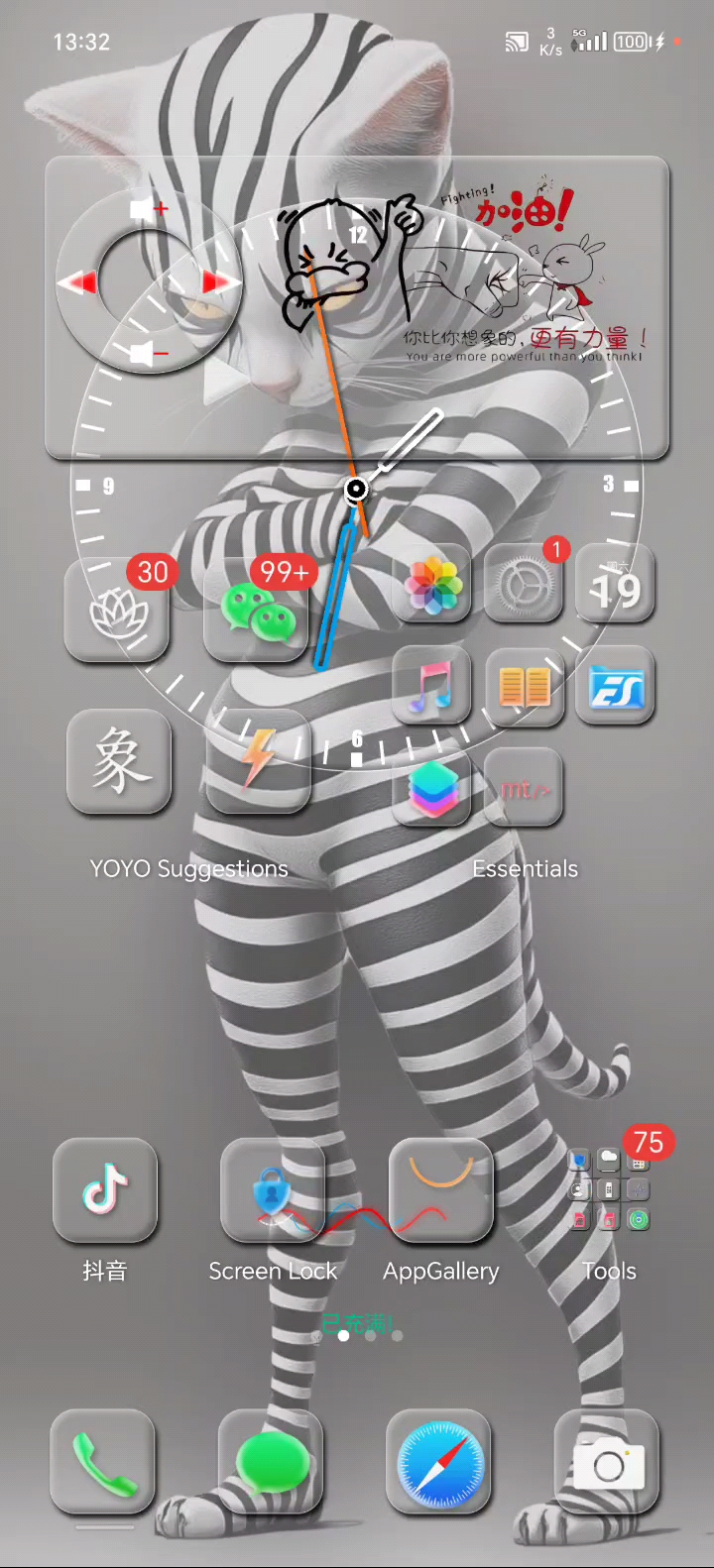Open the Tools folder
The image size is (714, 1568).
pos(609,1190)
